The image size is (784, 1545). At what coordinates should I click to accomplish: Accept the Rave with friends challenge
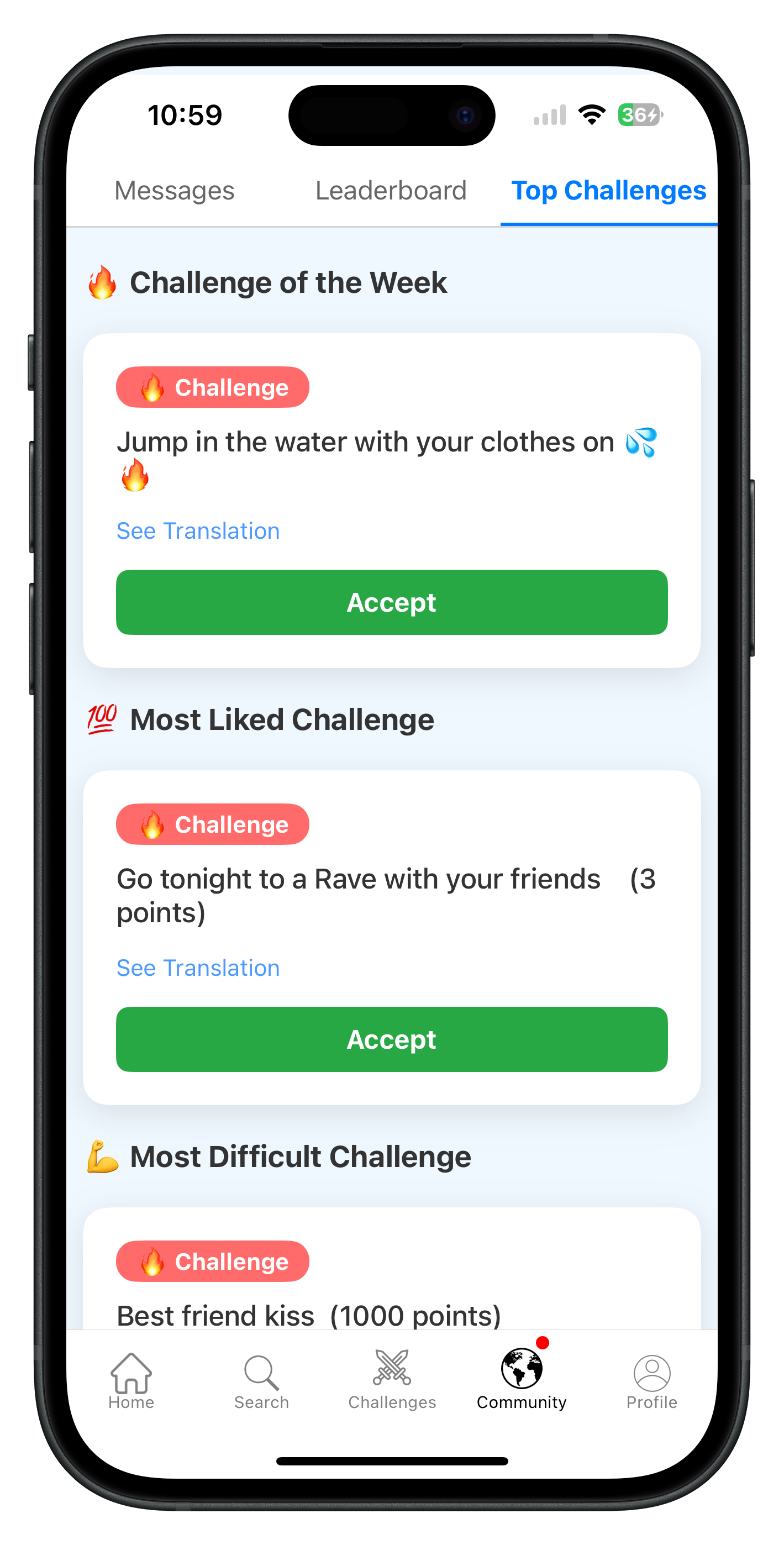391,1039
